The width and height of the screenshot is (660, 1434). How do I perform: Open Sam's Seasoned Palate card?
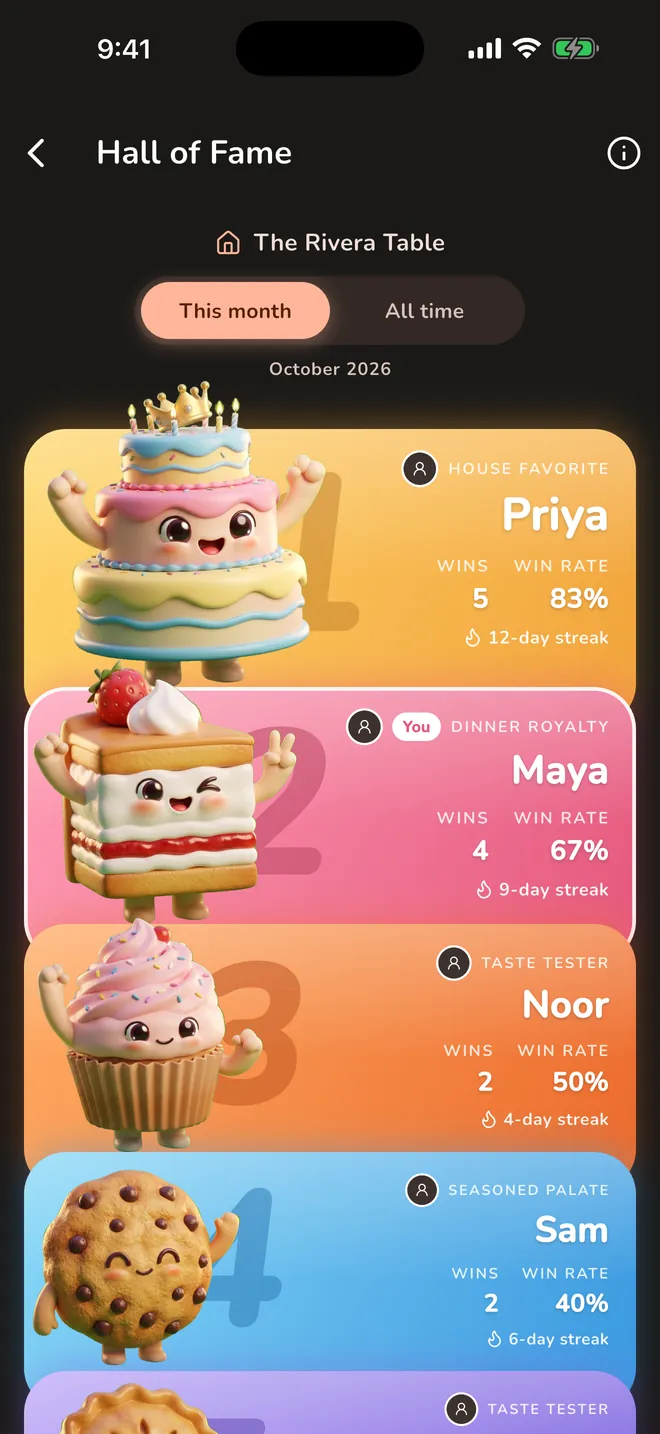click(x=330, y=1262)
